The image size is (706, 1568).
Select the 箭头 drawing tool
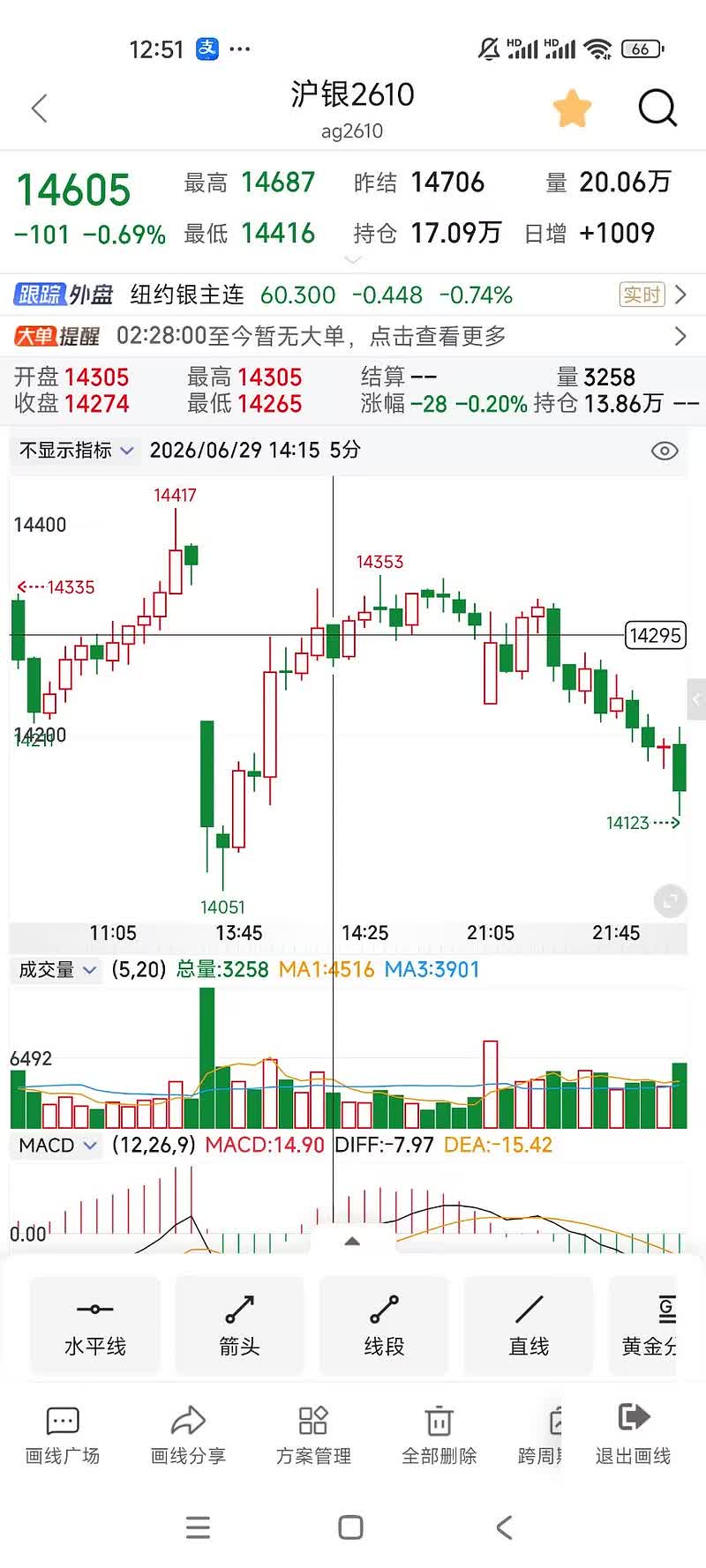[x=239, y=1325]
